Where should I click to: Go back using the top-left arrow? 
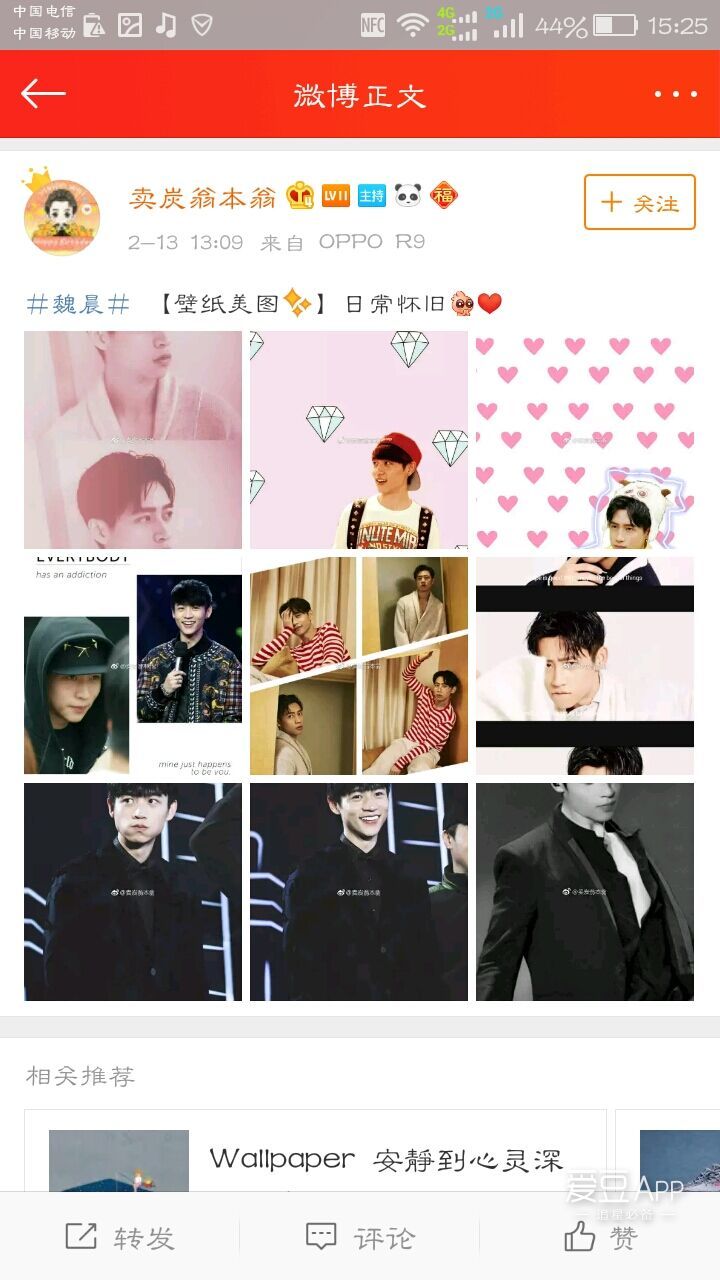coord(43,94)
